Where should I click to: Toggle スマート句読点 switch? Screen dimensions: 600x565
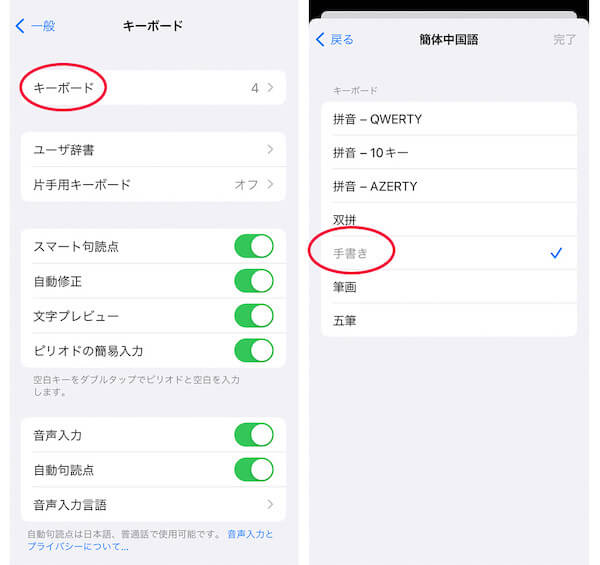253,246
